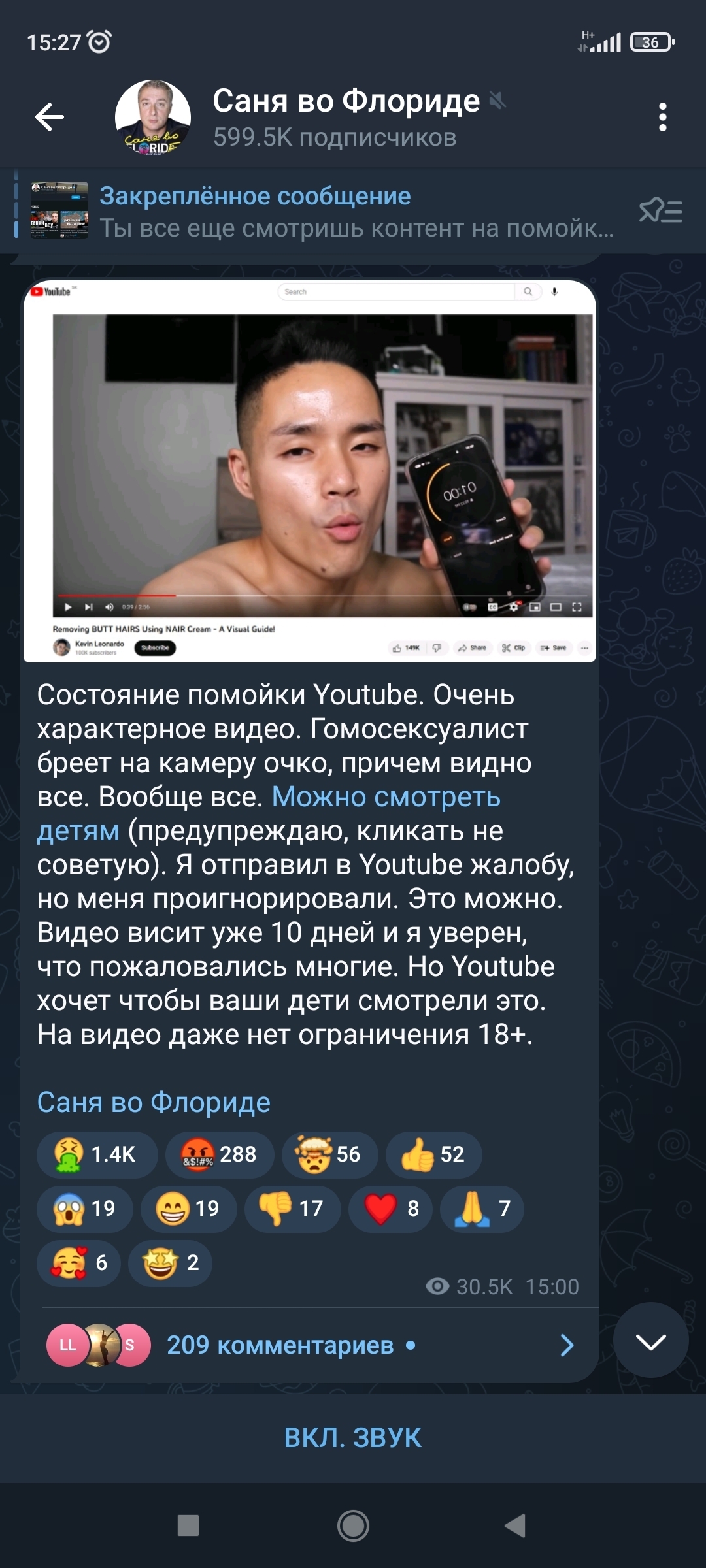Image resolution: width=706 pixels, height=1568 pixels.
Task: Tap the Саня во Флориде signature link
Action: click(x=154, y=1102)
